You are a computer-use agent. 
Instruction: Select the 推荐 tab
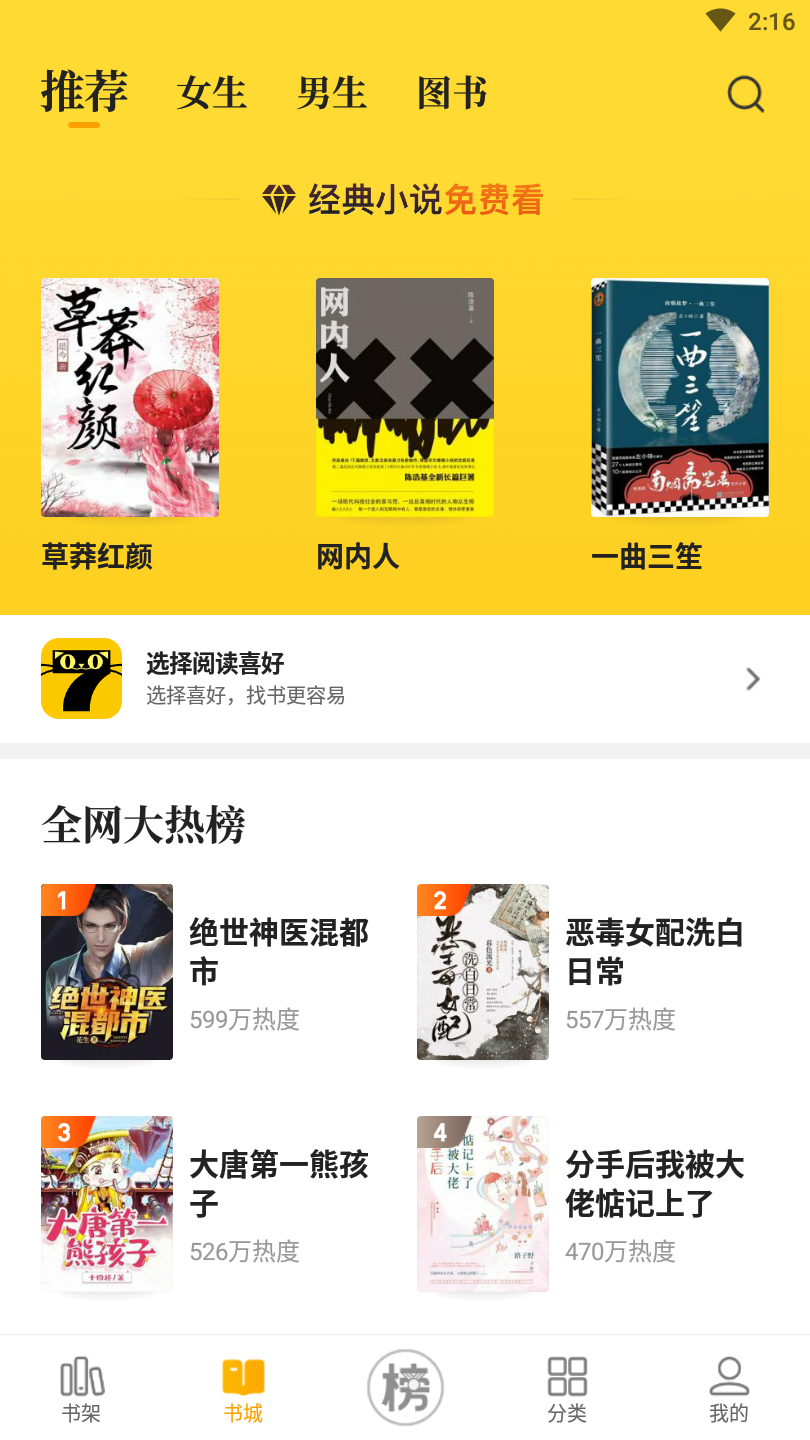pos(84,92)
